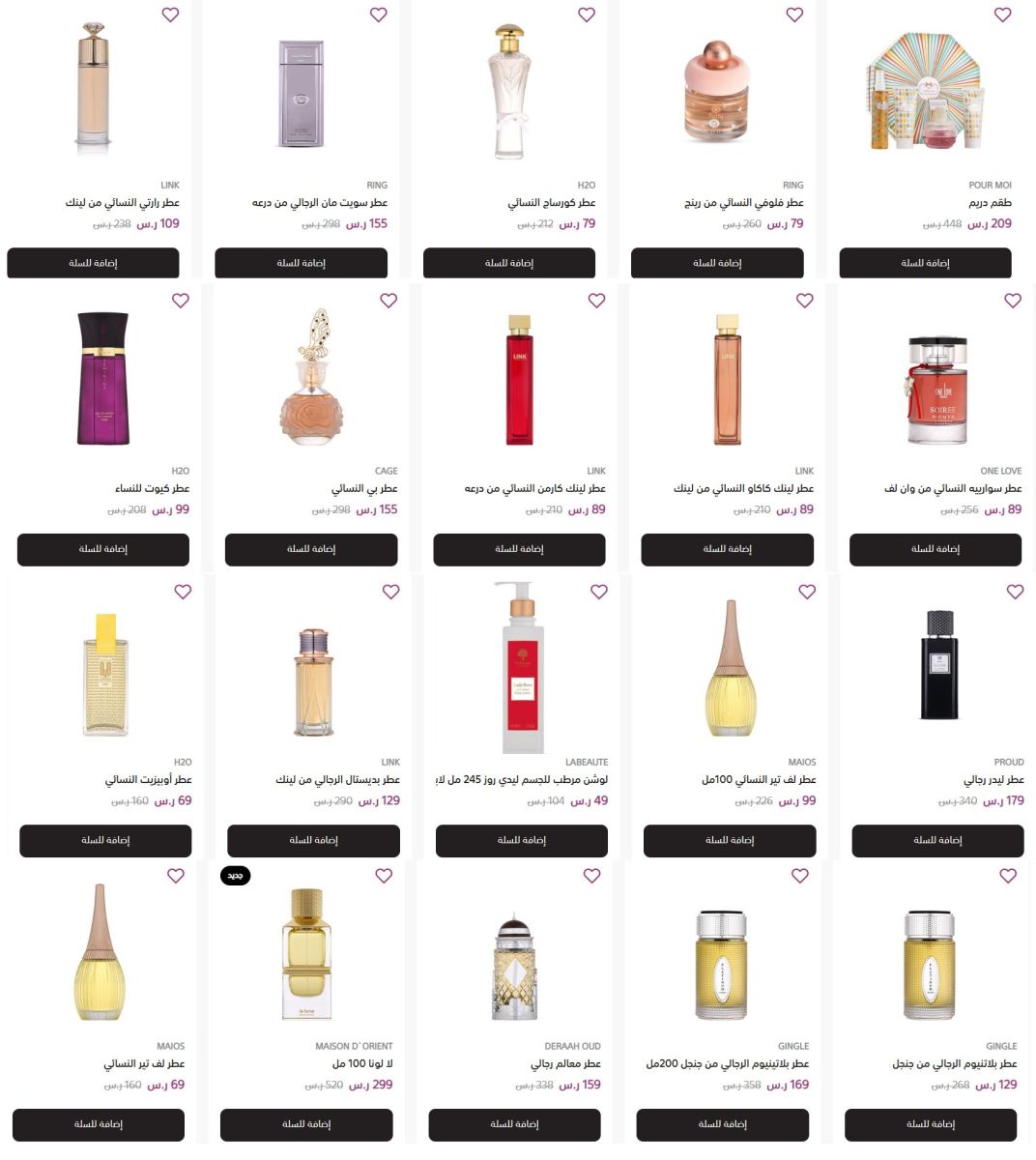
Task: Favorite عطر سويت مان الرجالي
Action: tap(378, 14)
